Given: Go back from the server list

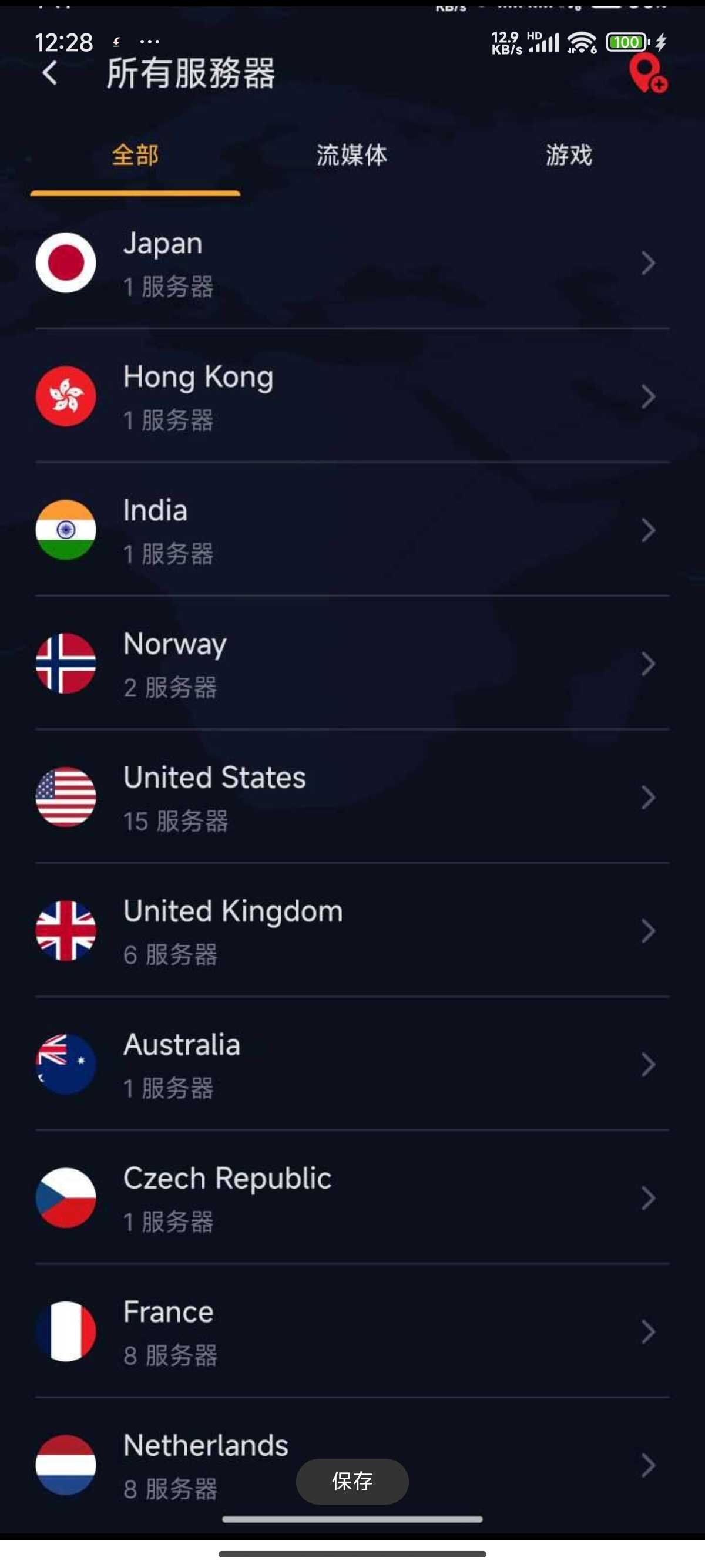Looking at the screenshot, I should [50, 73].
